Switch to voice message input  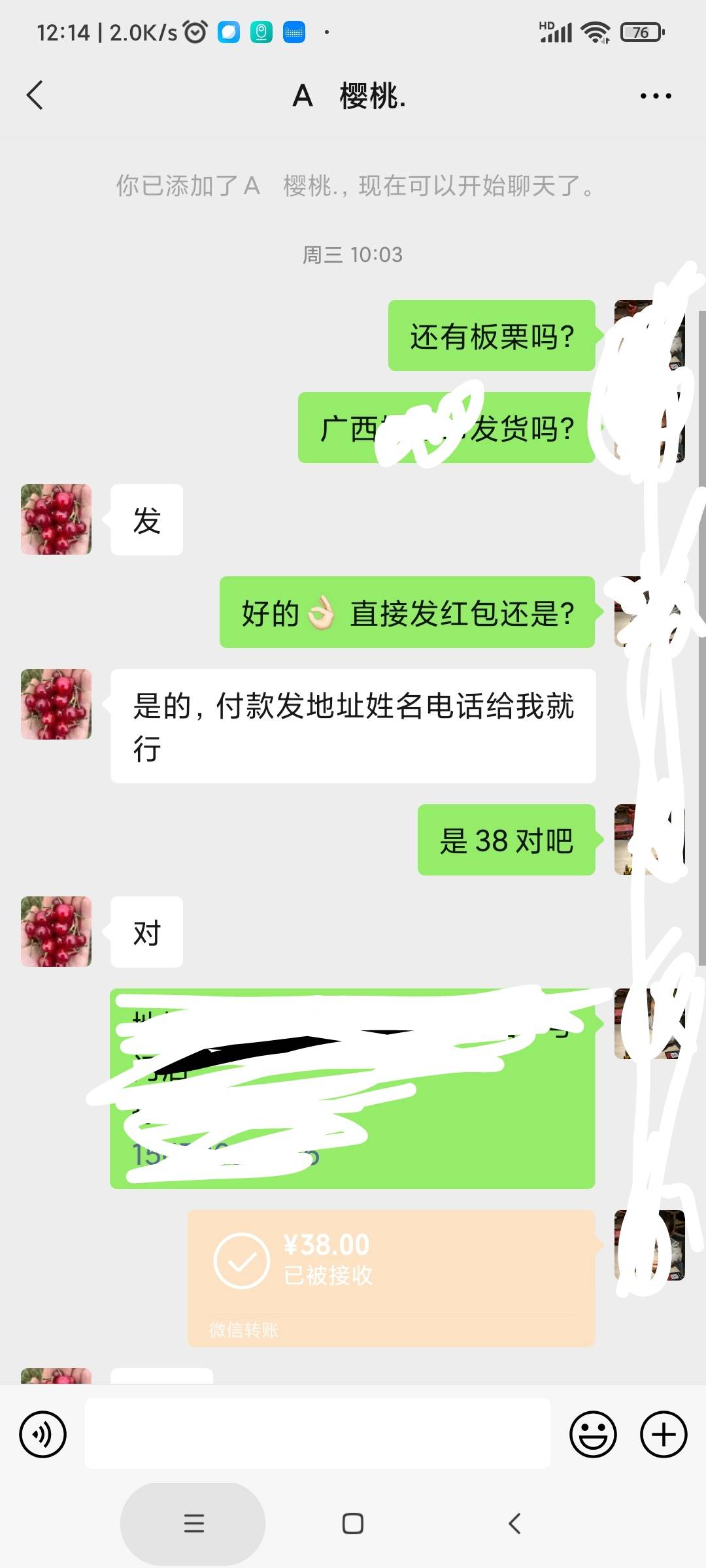(43, 1435)
